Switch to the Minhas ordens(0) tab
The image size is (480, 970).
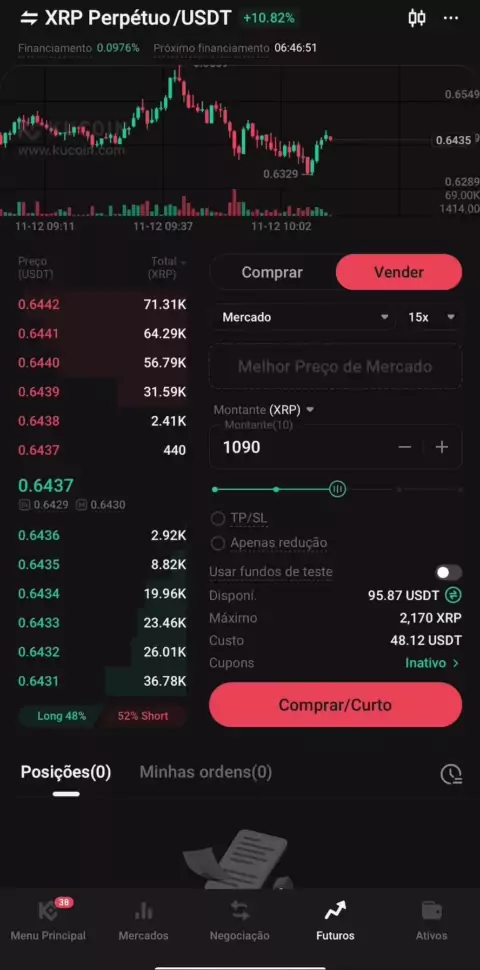pyautogui.click(x=205, y=772)
